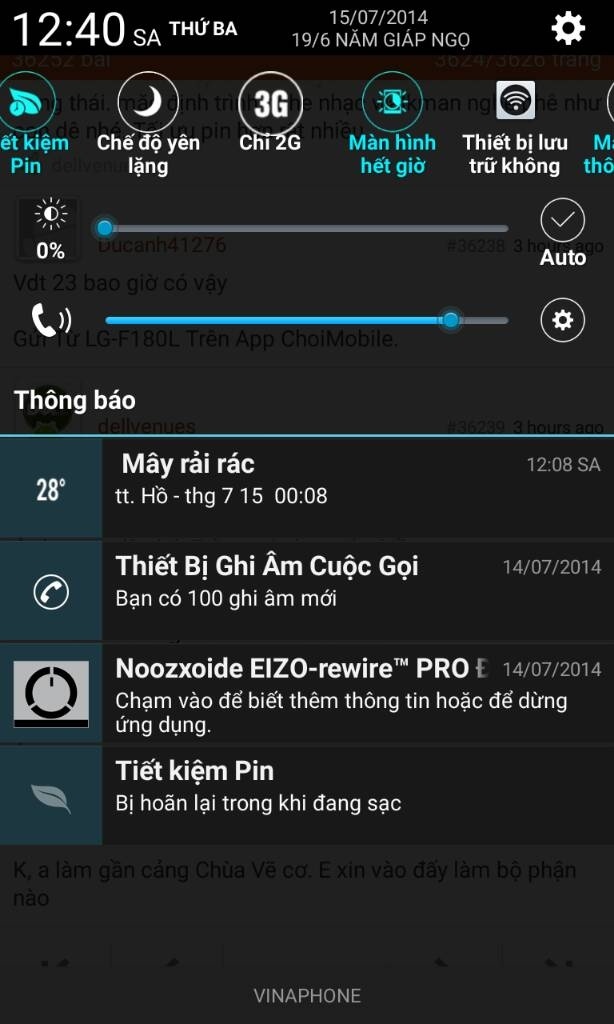Viewport: 614px width, 1024px height.
Task: Open sound settings gear beside volume slider
Action: click(562, 320)
